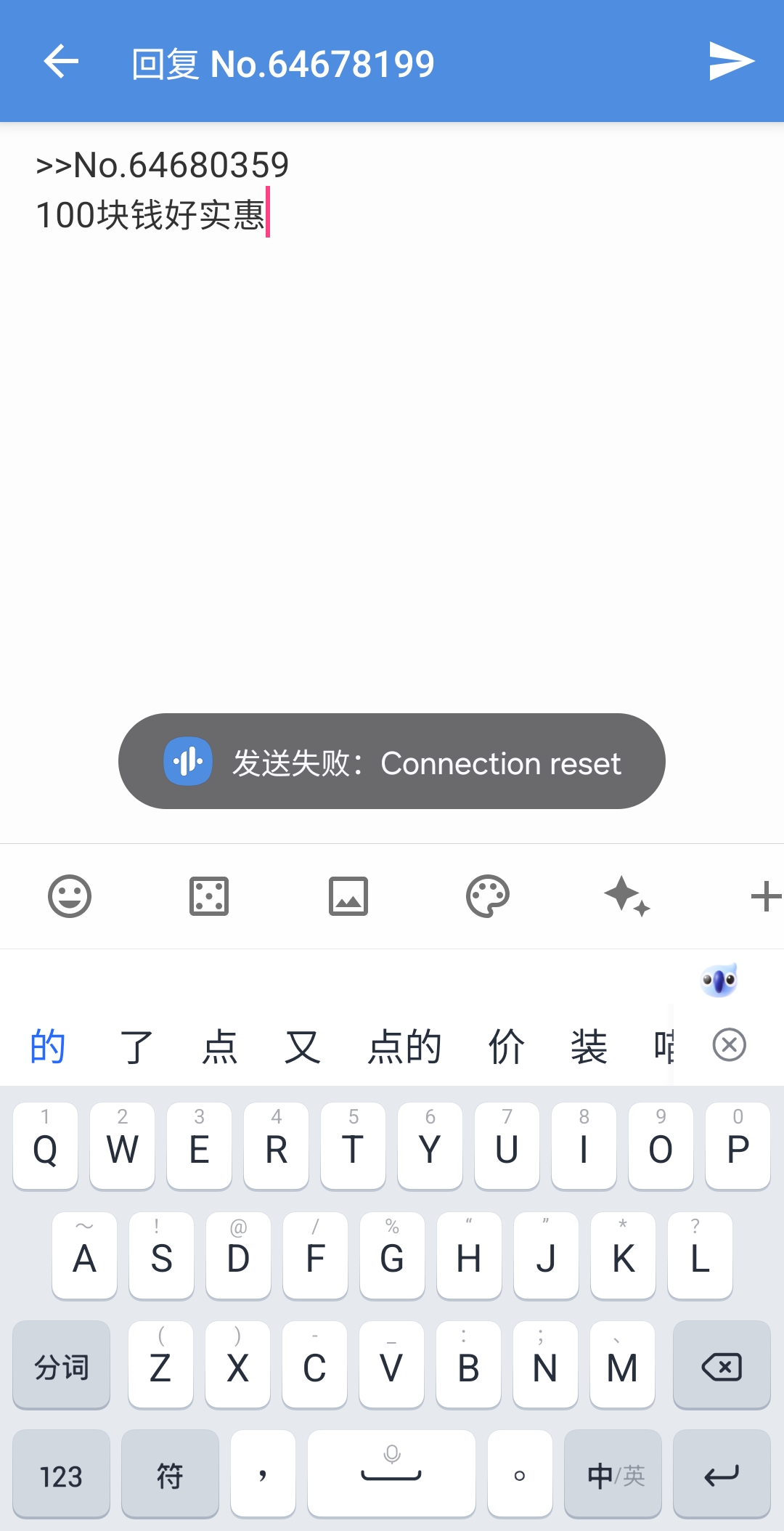
Task: Pick the suggested word 价
Action: (506, 1047)
